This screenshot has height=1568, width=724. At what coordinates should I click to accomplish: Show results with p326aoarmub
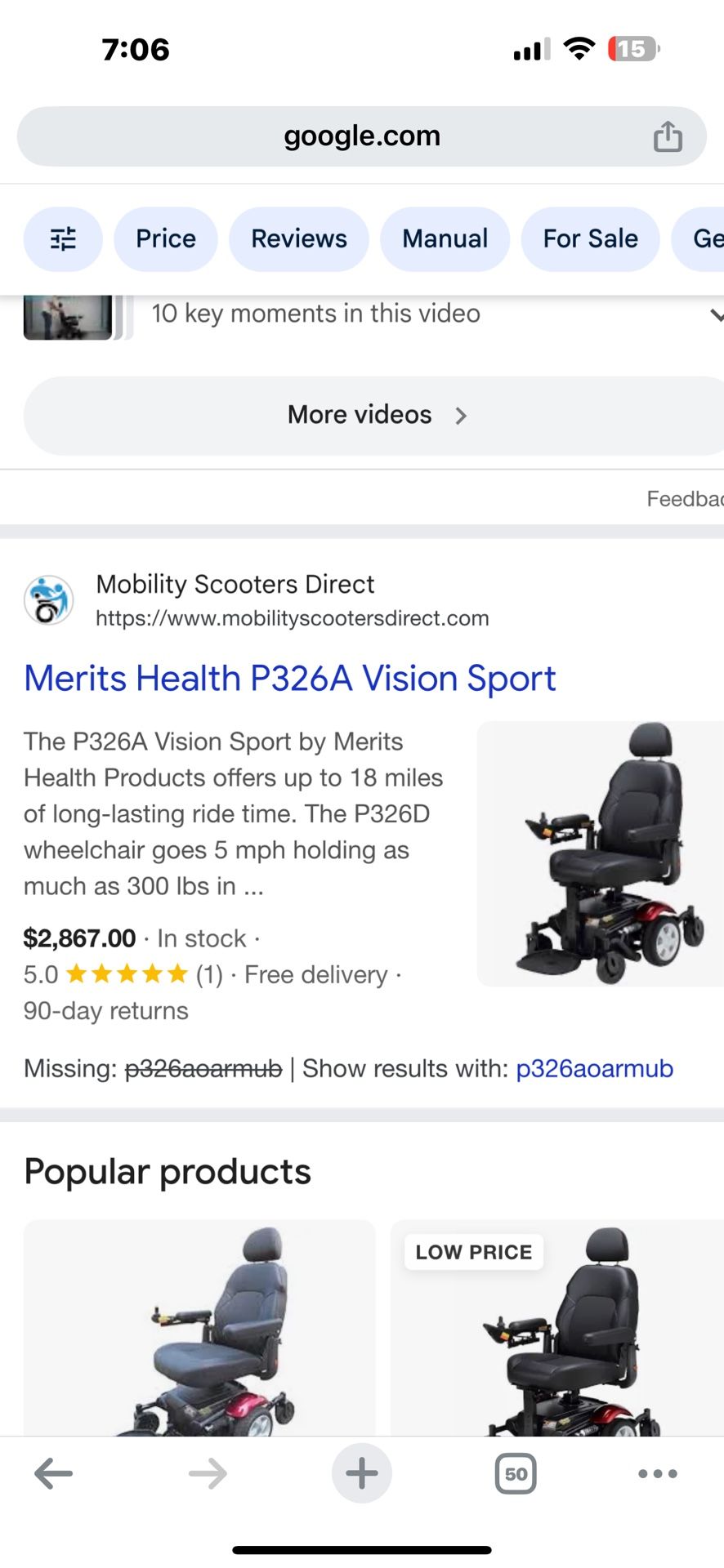[x=594, y=1068]
